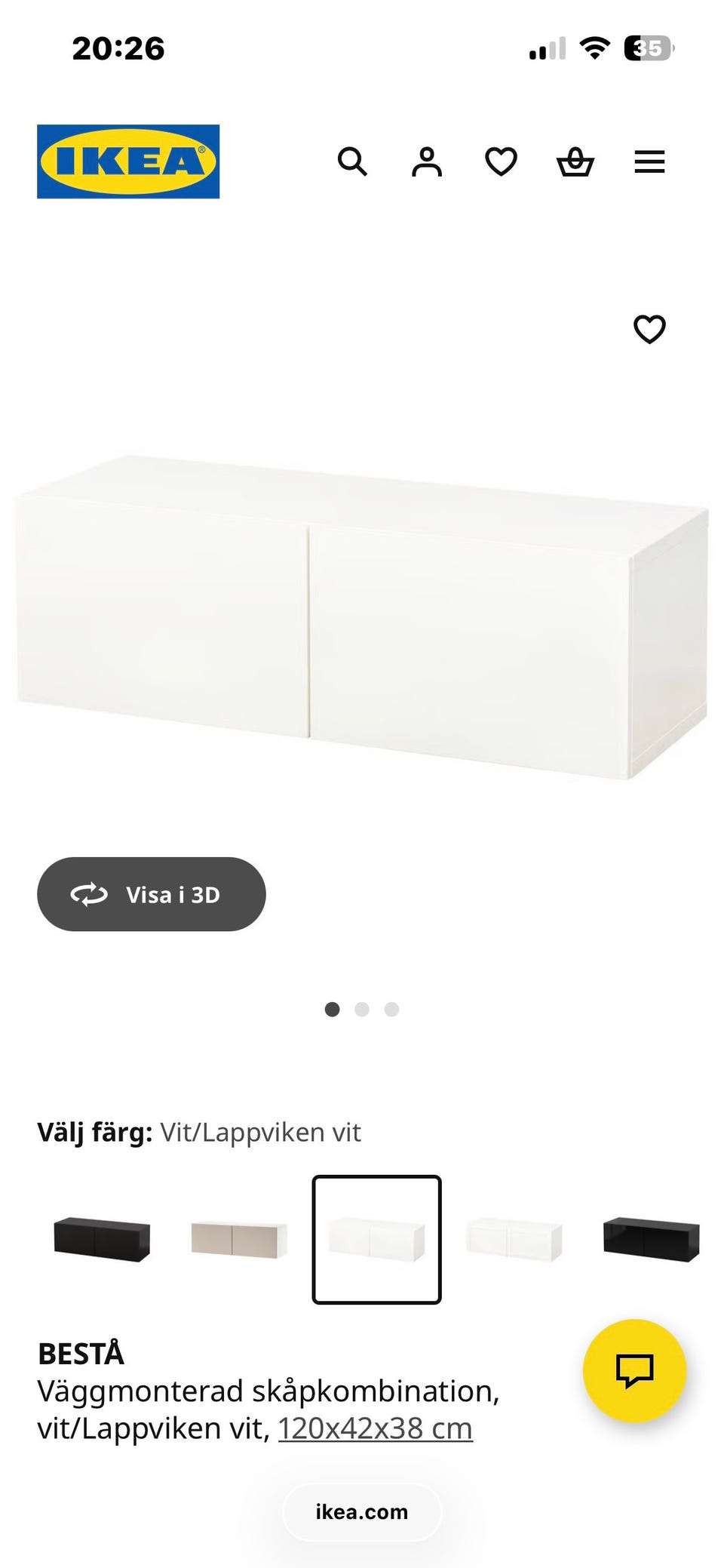Screen dimensions: 724x1568
Task: Open the search function
Action: [x=352, y=162]
